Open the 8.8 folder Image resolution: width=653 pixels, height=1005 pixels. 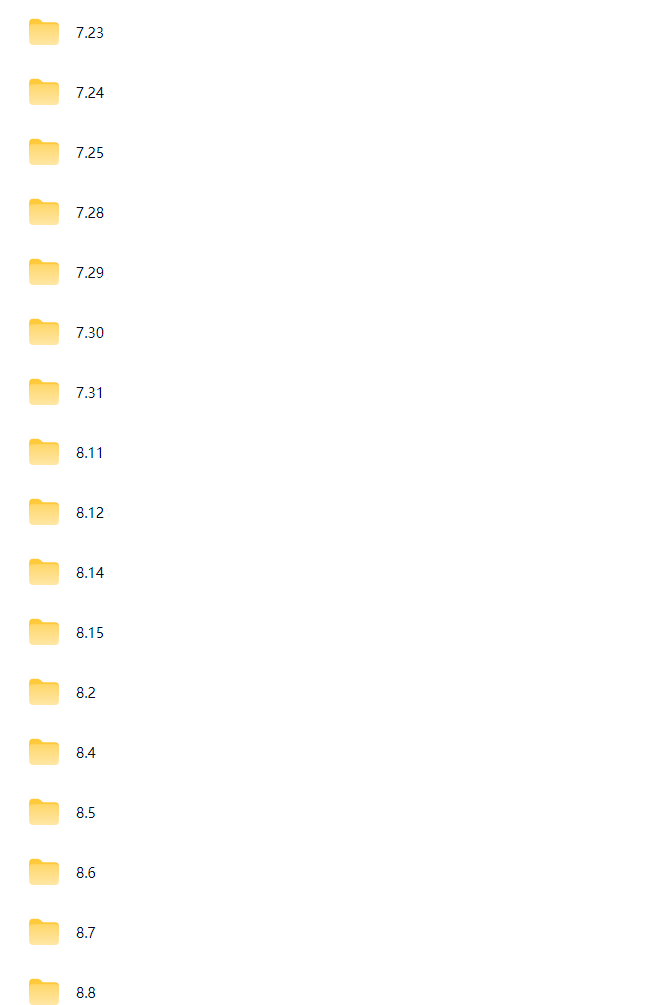(85, 993)
